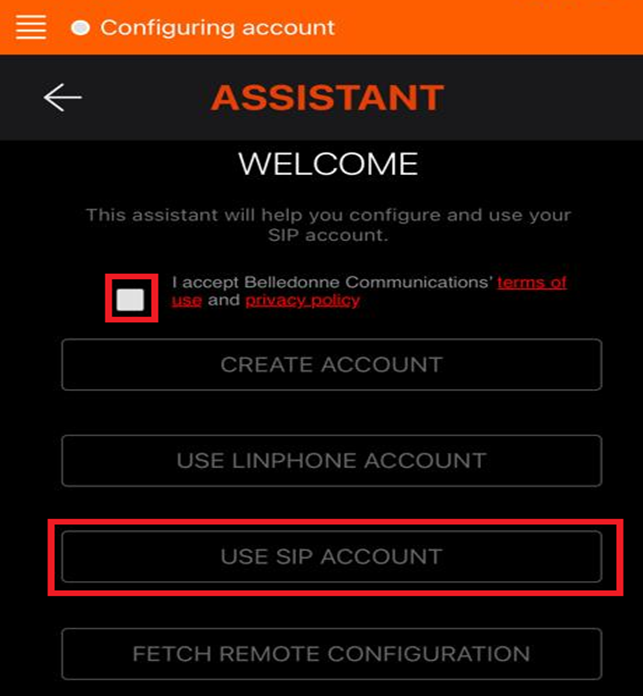Open Fetch Remote Configuration
Viewport: 643px width, 696px height.
(x=331, y=654)
